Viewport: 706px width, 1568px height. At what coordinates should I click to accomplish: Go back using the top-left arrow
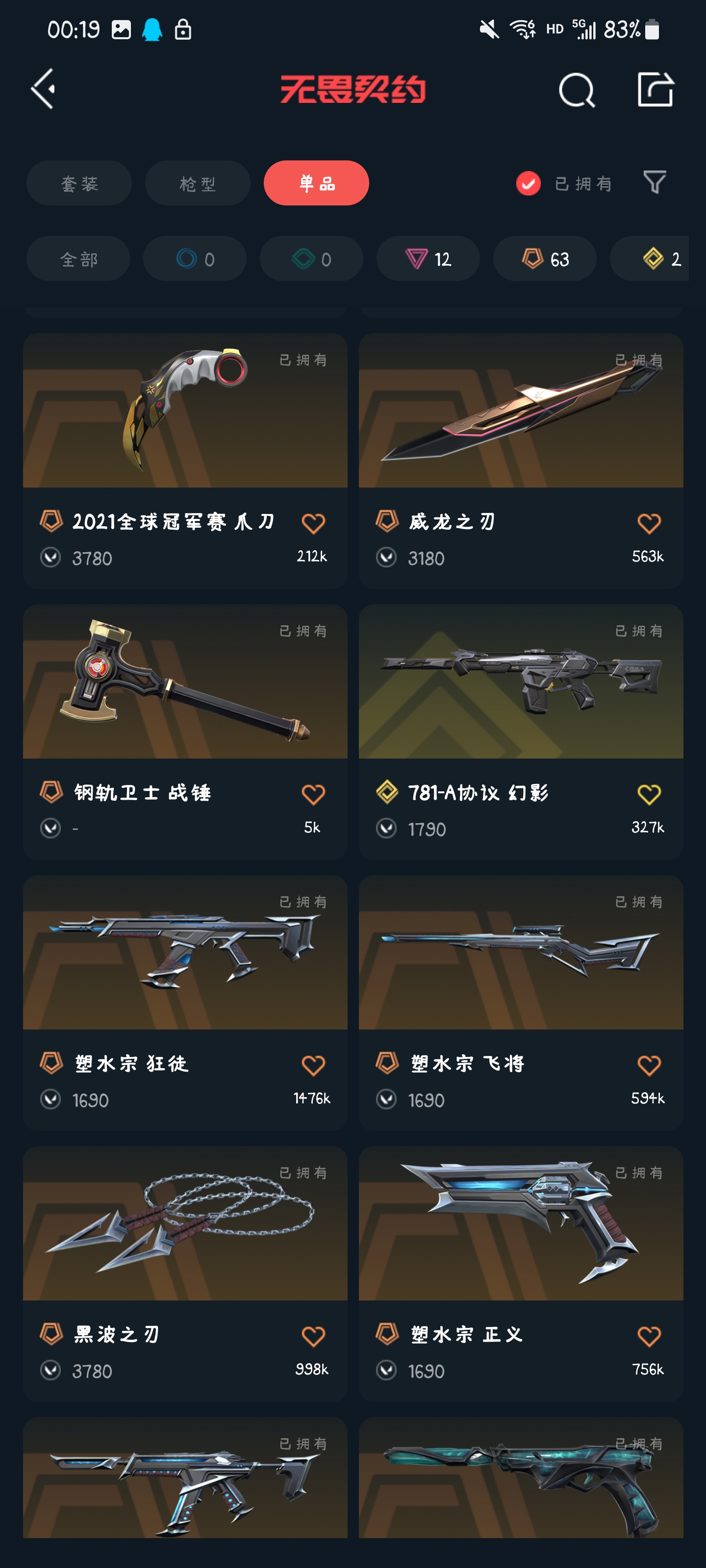click(x=44, y=90)
